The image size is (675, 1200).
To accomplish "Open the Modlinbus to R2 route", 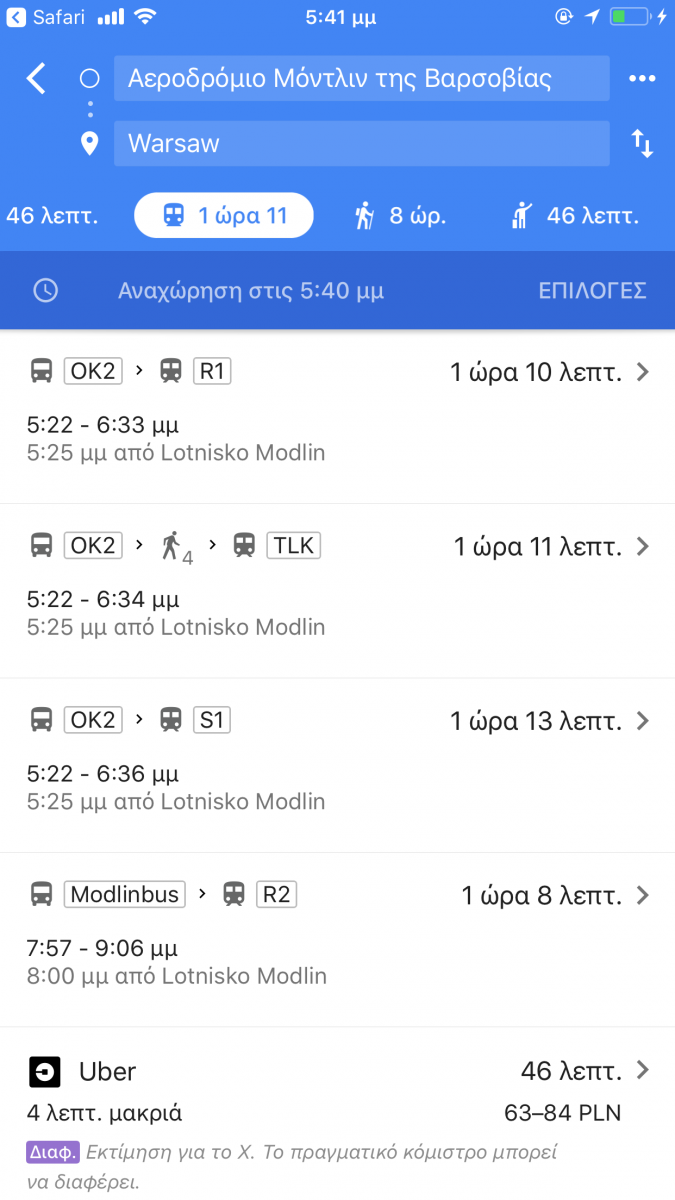I will tap(337, 939).
